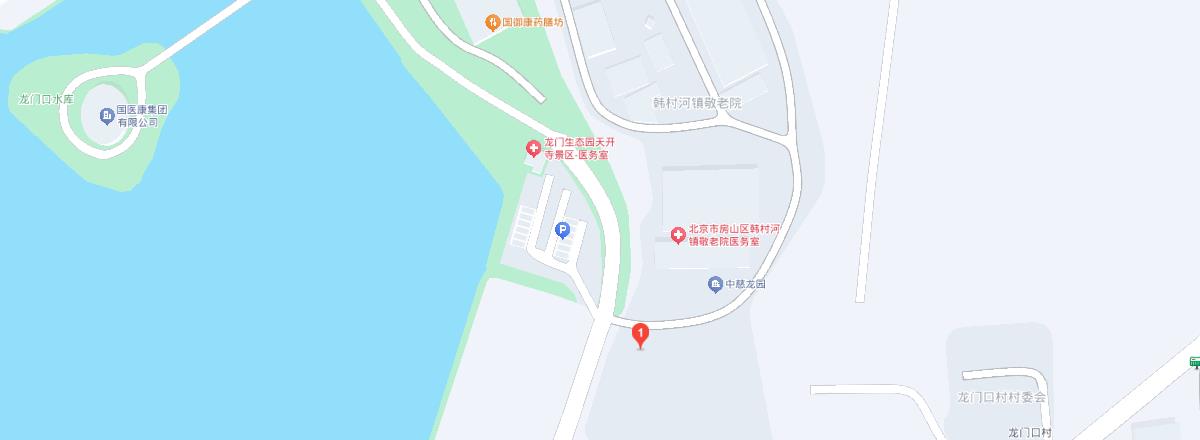Tap the blue parking lot marker
The height and width of the screenshot is (440, 1200).
pos(562,230)
